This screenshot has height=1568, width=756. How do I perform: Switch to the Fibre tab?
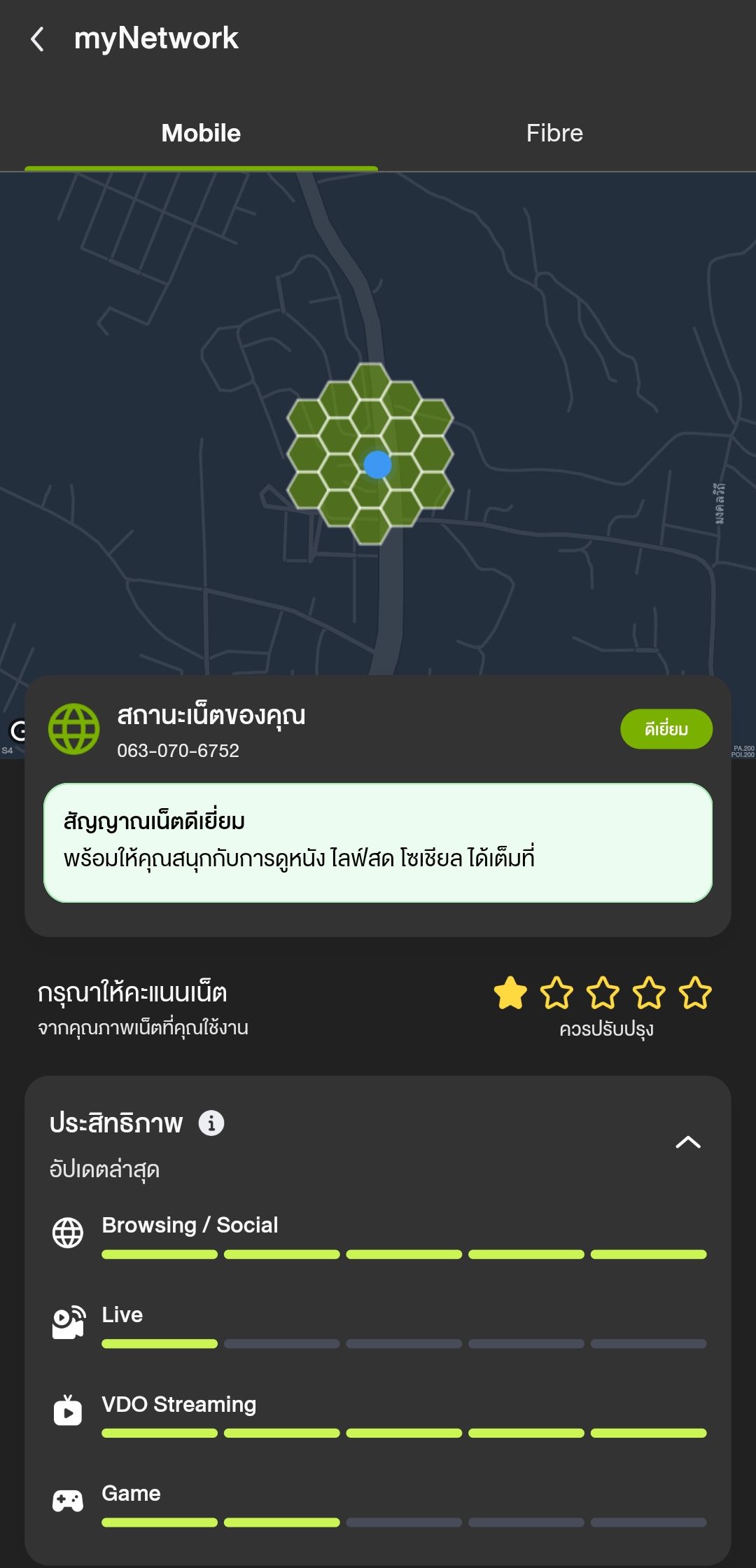(x=554, y=133)
